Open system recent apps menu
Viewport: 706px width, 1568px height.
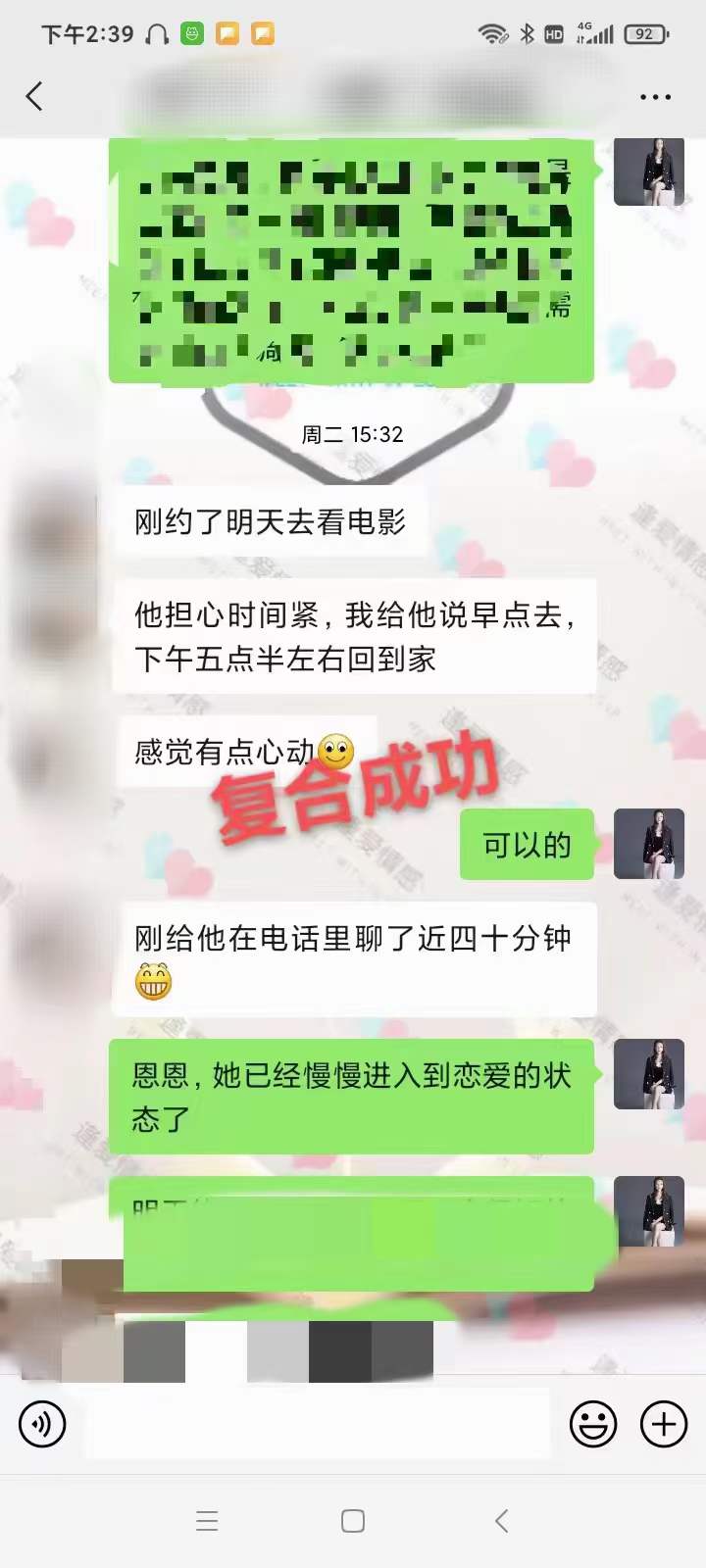[207, 1521]
